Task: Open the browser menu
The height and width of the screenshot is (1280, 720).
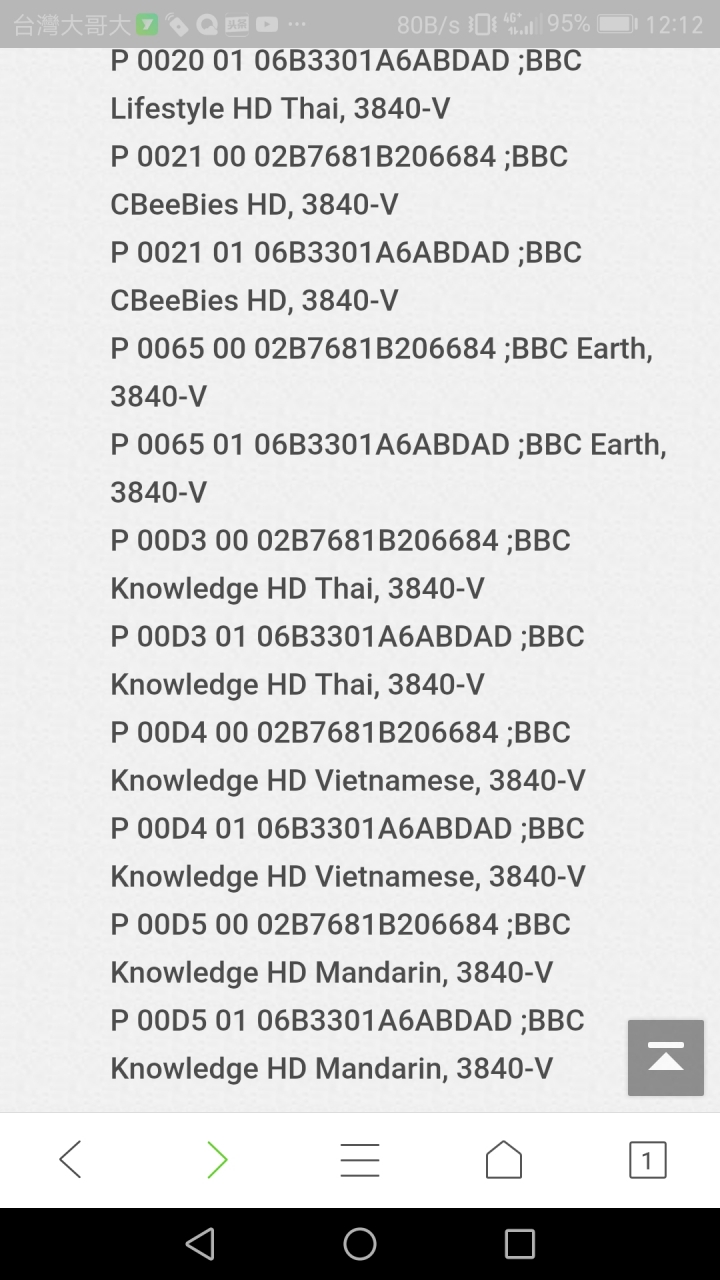Action: click(x=360, y=1160)
